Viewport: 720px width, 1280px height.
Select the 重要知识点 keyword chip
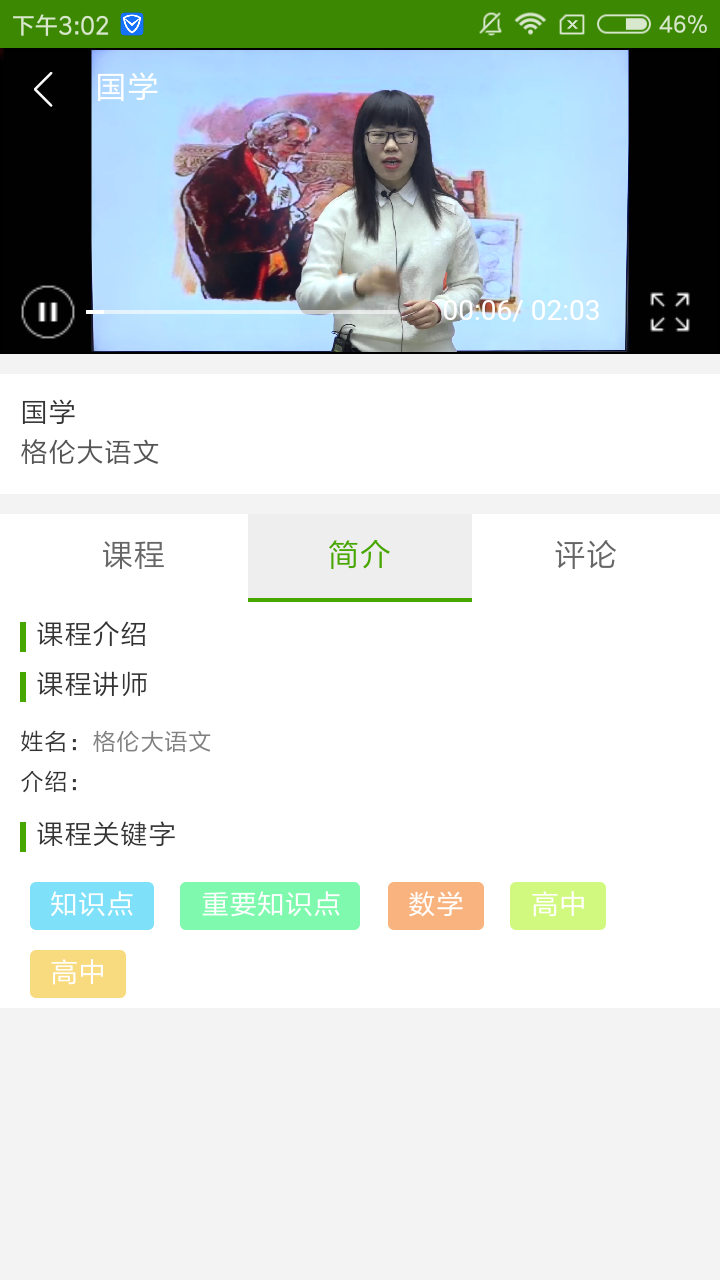coord(270,905)
